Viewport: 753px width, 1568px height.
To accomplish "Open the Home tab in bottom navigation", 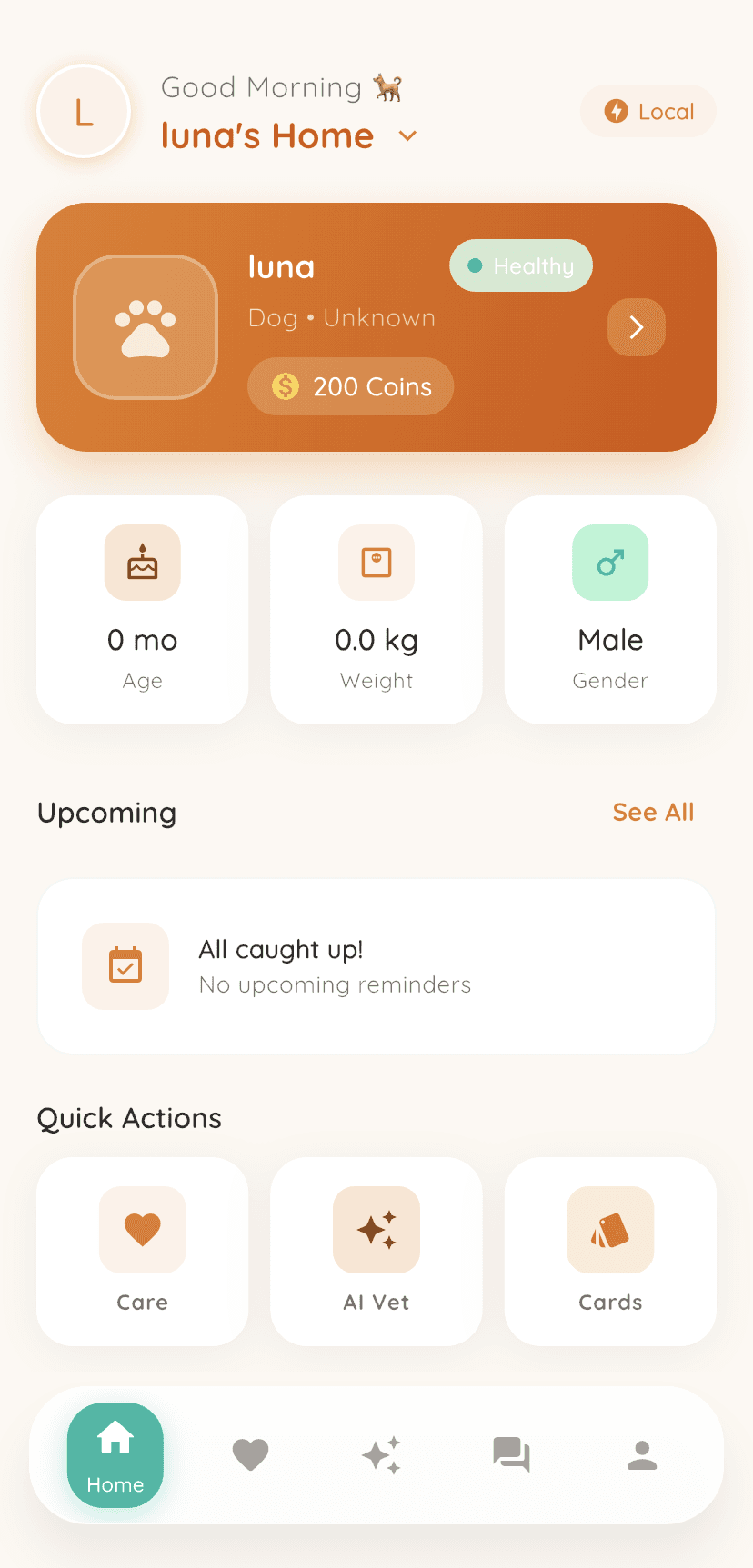I will pyautogui.click(x=115, y=1455).
